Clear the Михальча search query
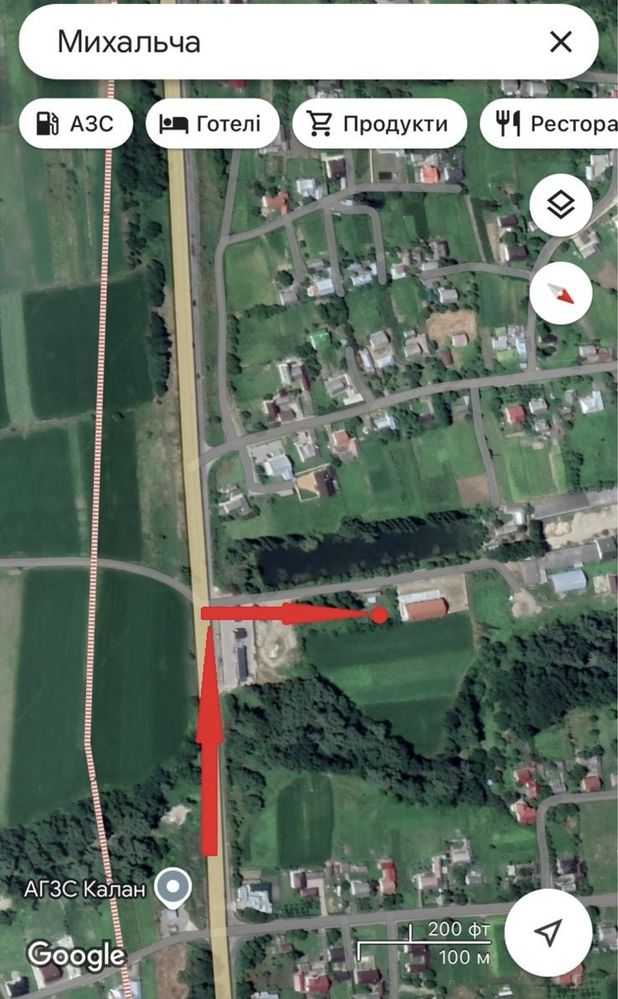 coord(561,43)
